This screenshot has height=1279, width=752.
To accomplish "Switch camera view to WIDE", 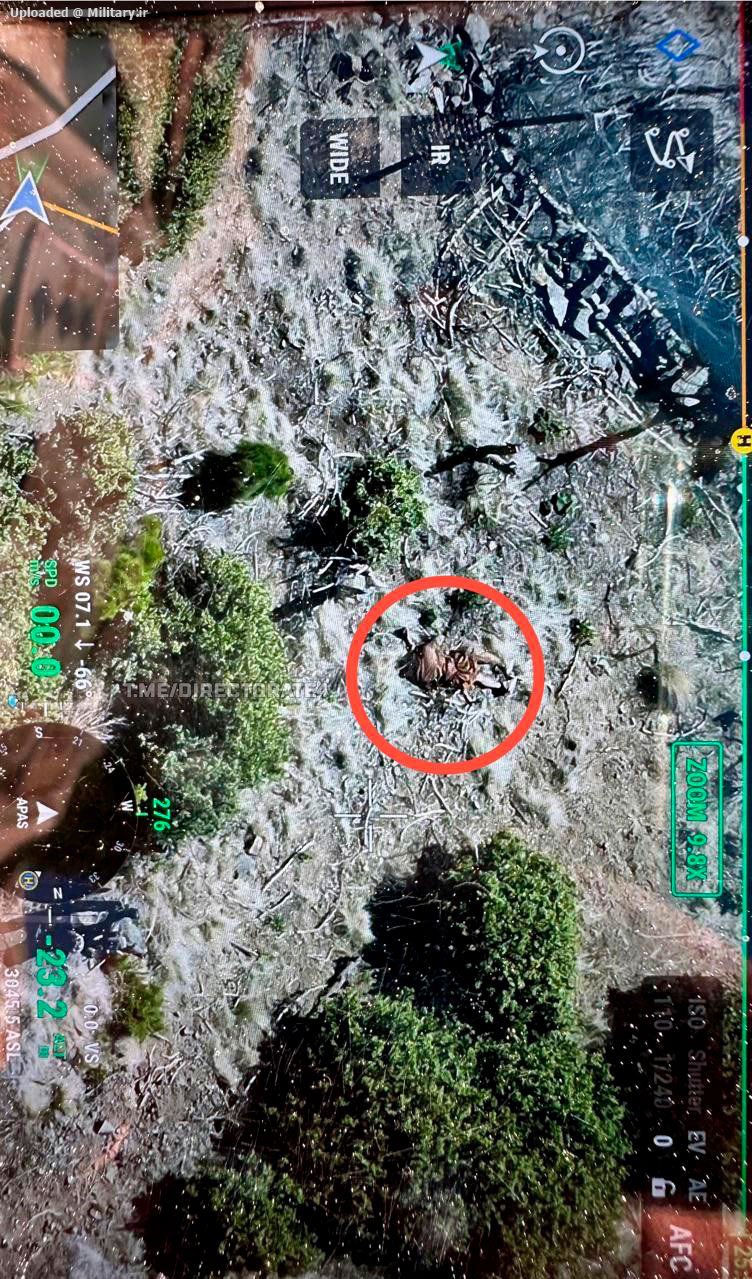I will [340, 158].
